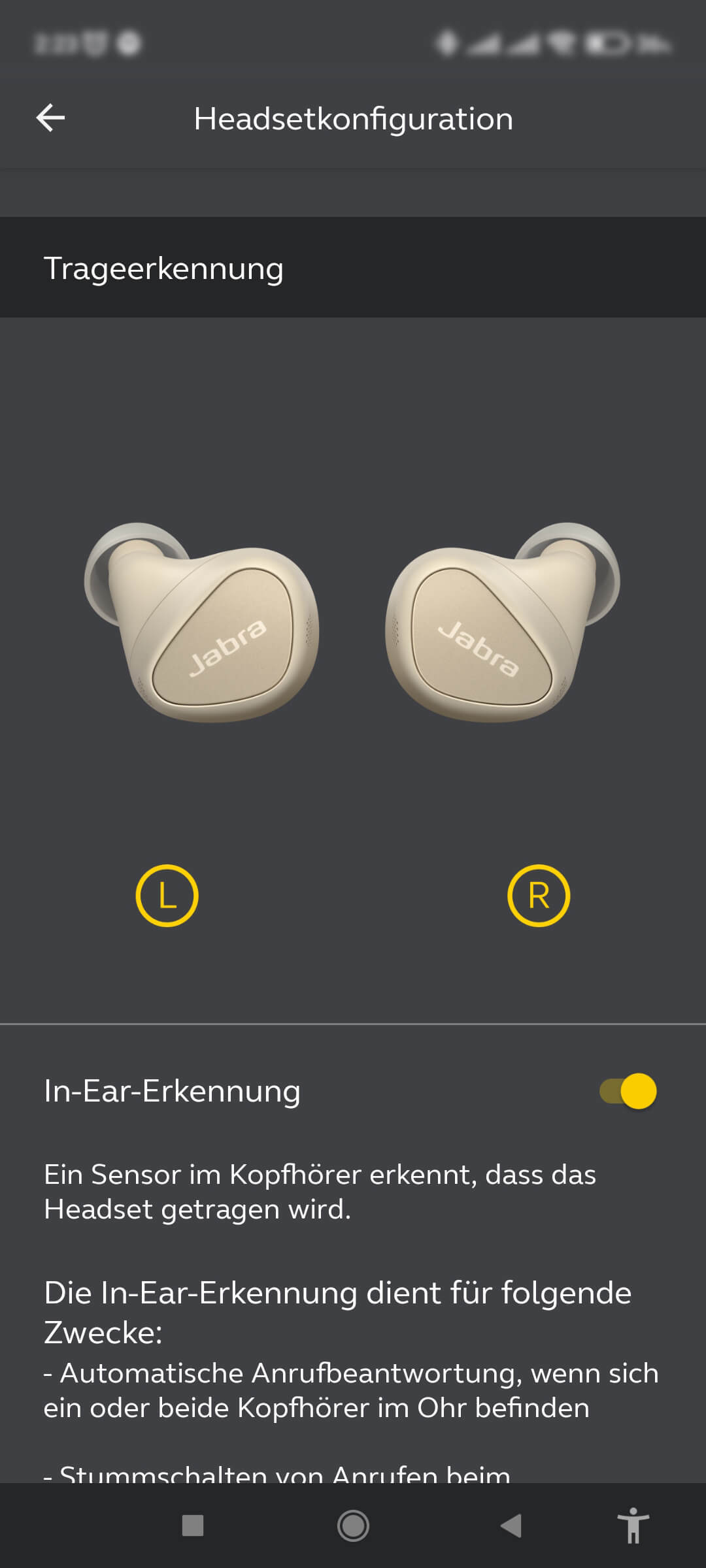Go back from Headsetkonfiguration
Screen dimensions: 706x1568
(50, 118)
